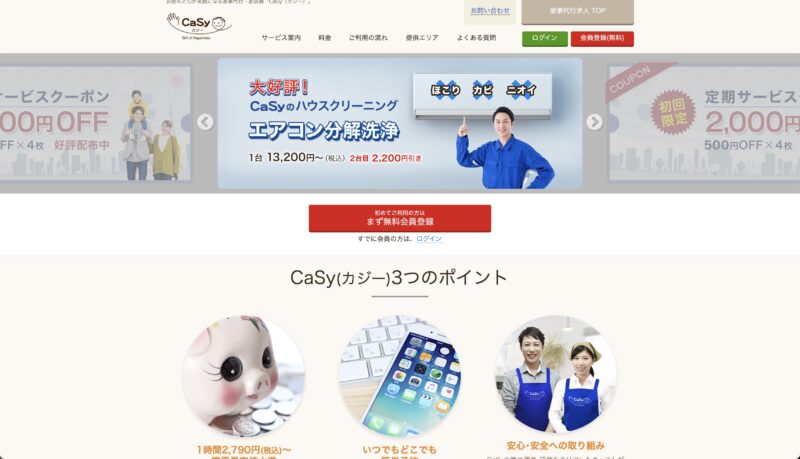Tap the green ログイン button
Image resolution: width=800 pixels, height=459 pixels.
tap(545, 38)
